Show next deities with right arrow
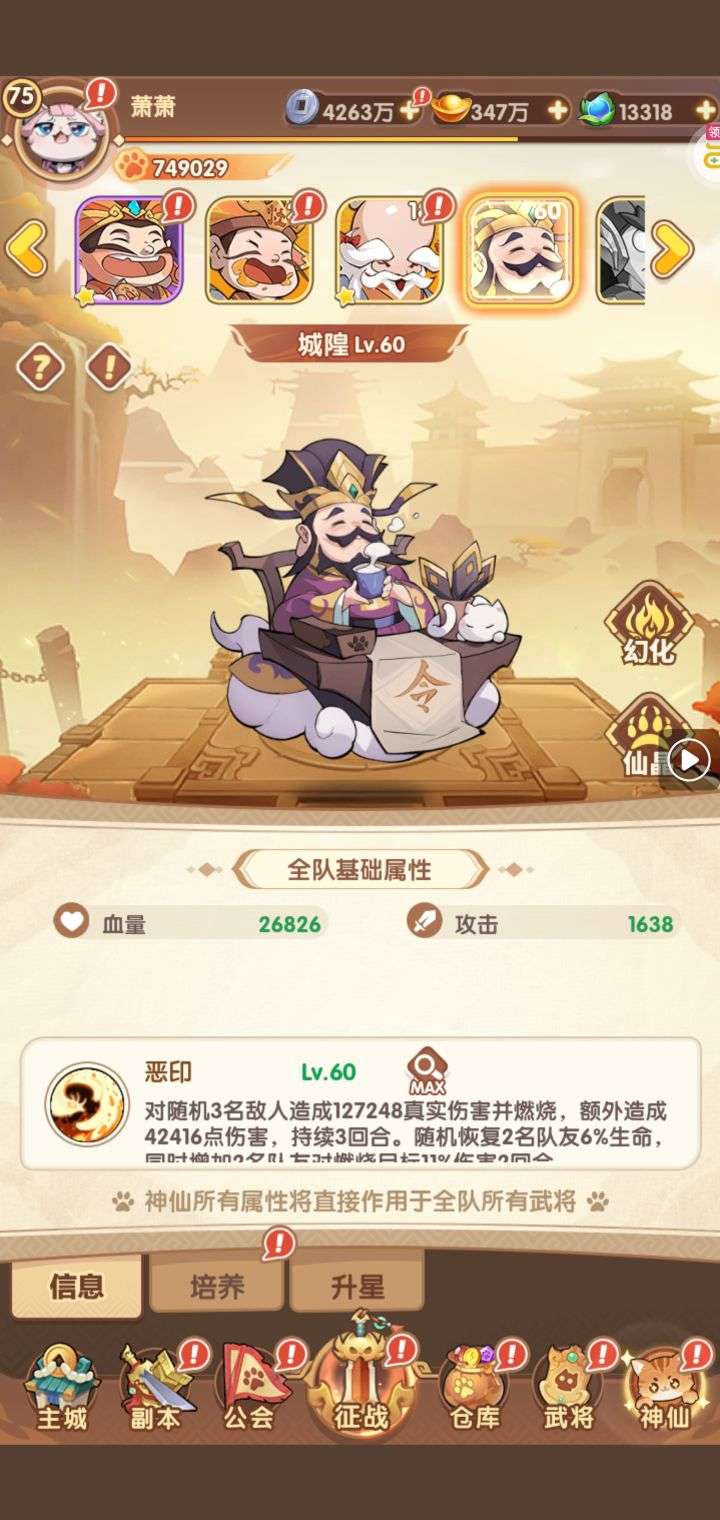 coord(672,250)
